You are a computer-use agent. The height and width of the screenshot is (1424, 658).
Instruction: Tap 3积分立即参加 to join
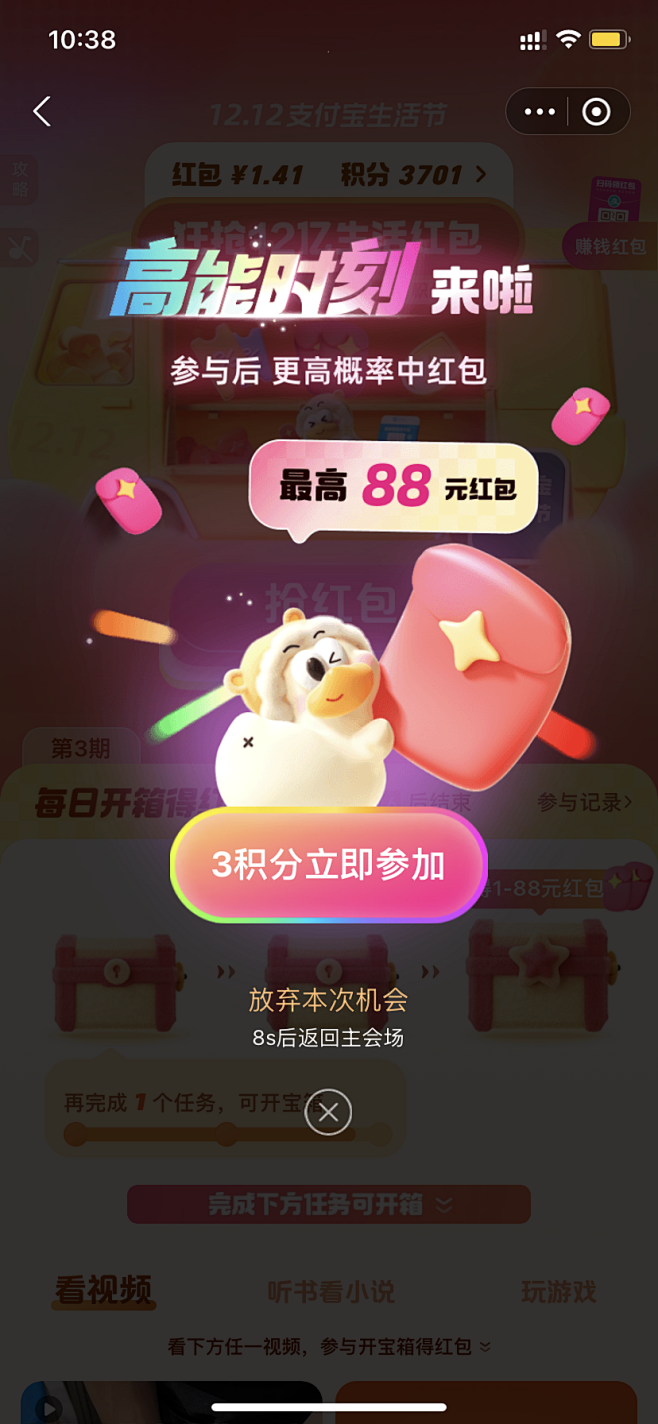tap(328, 865)
